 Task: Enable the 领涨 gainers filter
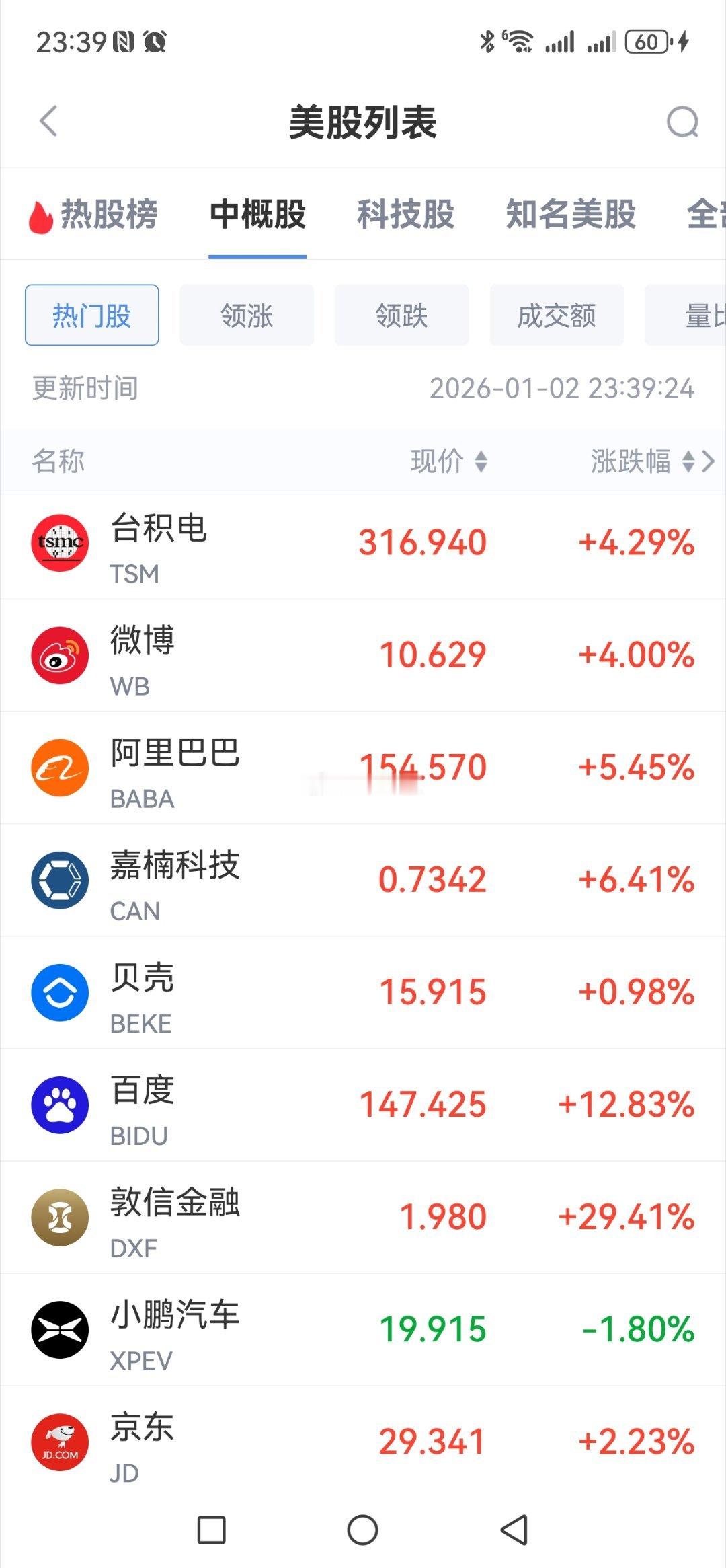pyautogui.click(x=246, y=316)
